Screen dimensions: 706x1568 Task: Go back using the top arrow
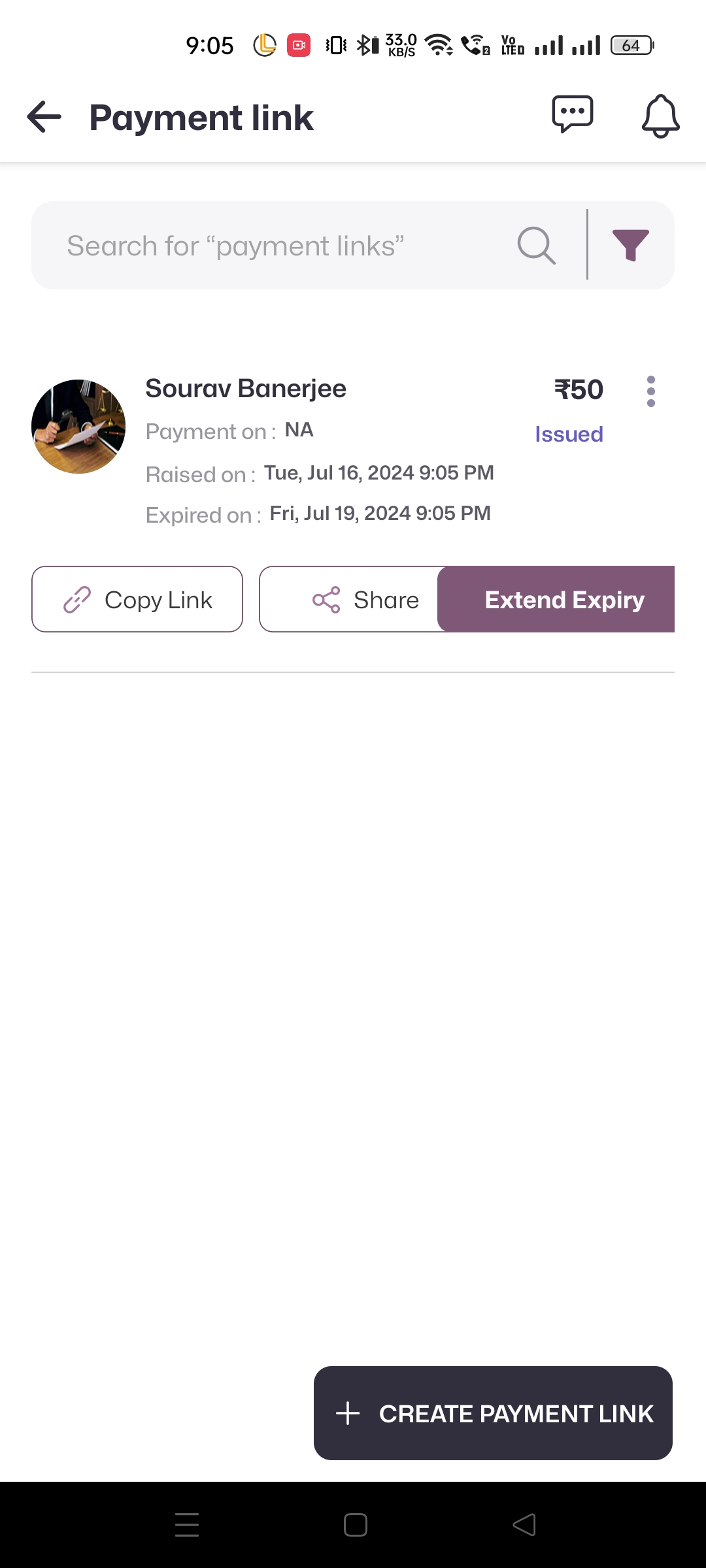coord(44,118)
